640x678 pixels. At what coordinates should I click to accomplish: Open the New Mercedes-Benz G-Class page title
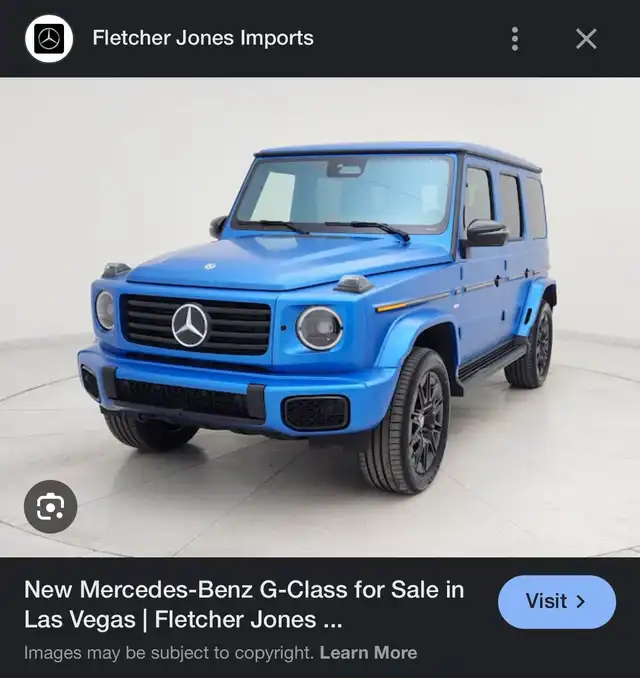244,604
